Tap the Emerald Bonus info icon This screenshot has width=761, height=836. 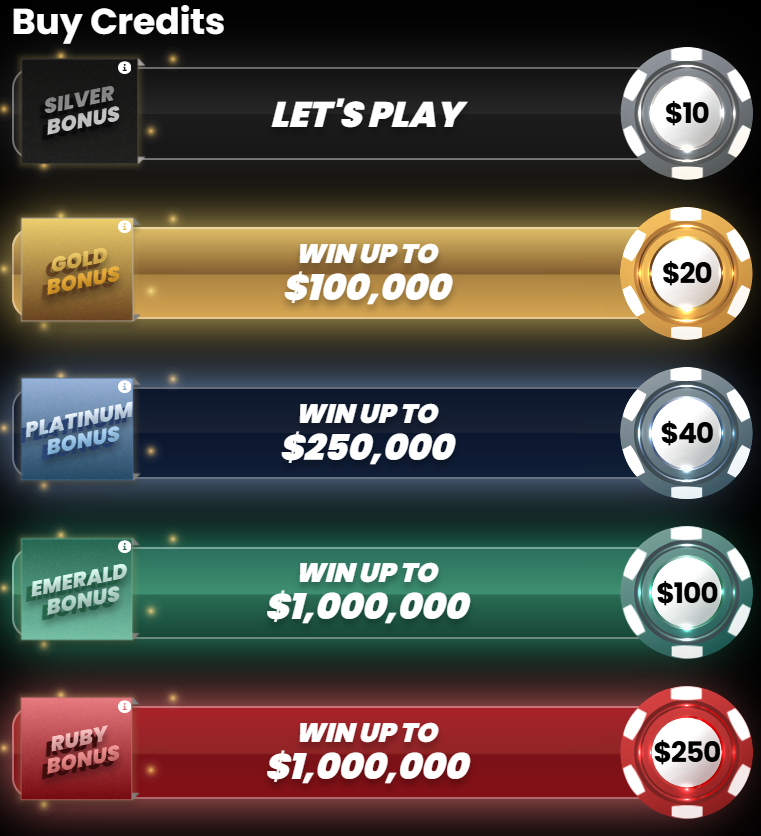124,547
